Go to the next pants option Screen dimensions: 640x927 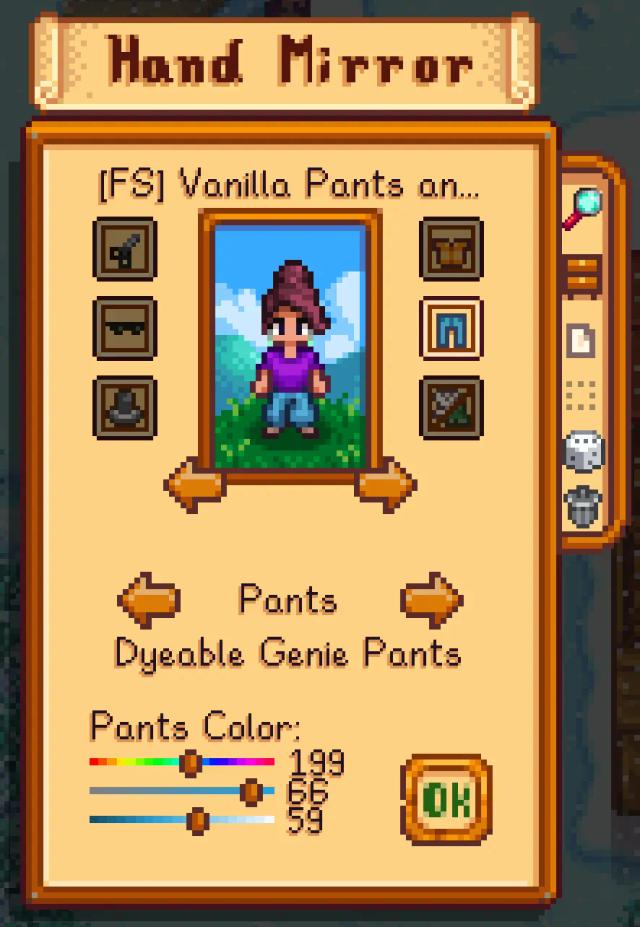pyautogui.click(x=431, y=600)
